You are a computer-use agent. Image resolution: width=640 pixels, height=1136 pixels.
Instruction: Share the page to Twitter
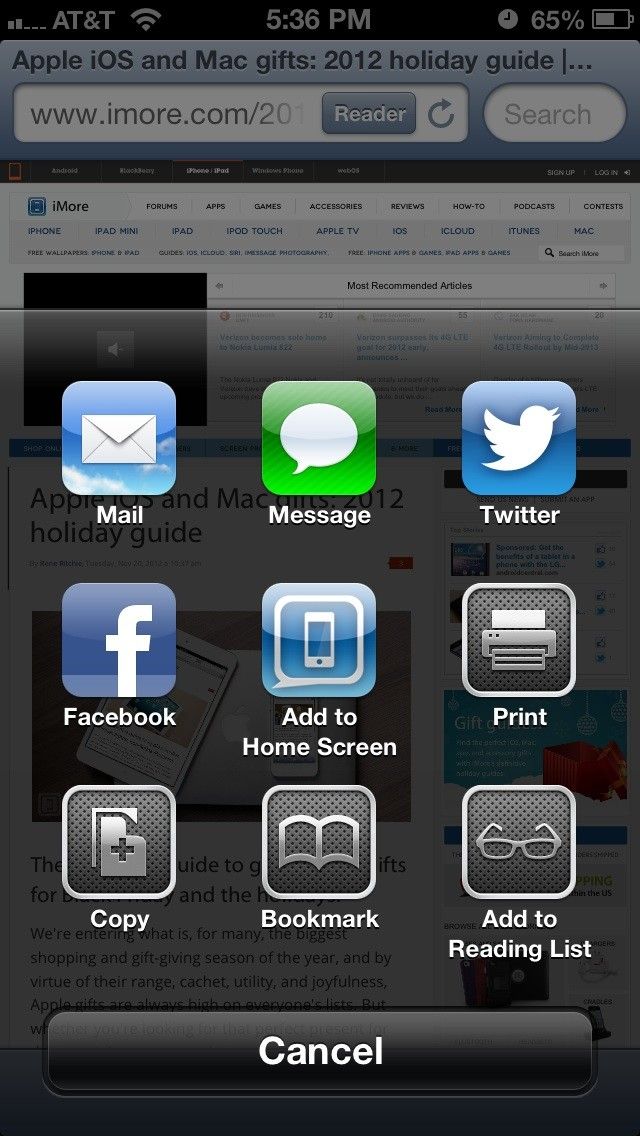point(519,438)
